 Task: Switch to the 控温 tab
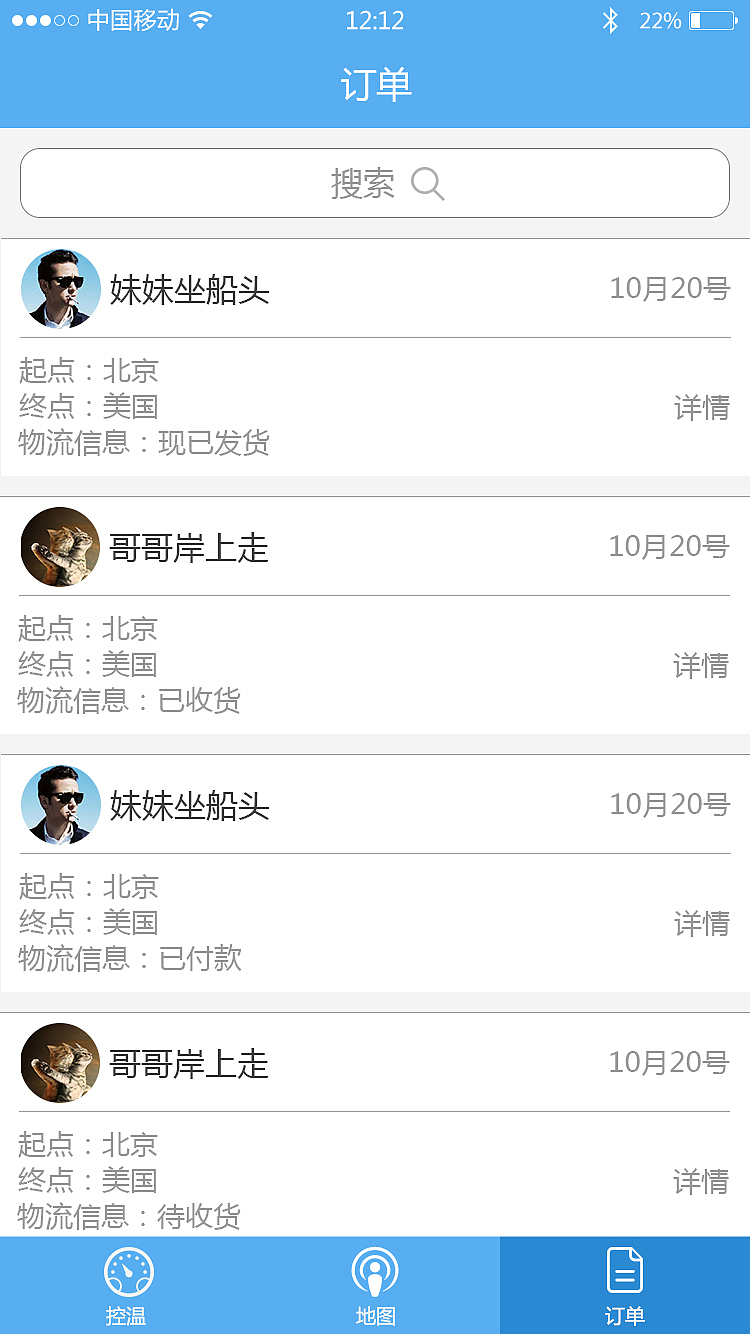tap(126, 1285)
